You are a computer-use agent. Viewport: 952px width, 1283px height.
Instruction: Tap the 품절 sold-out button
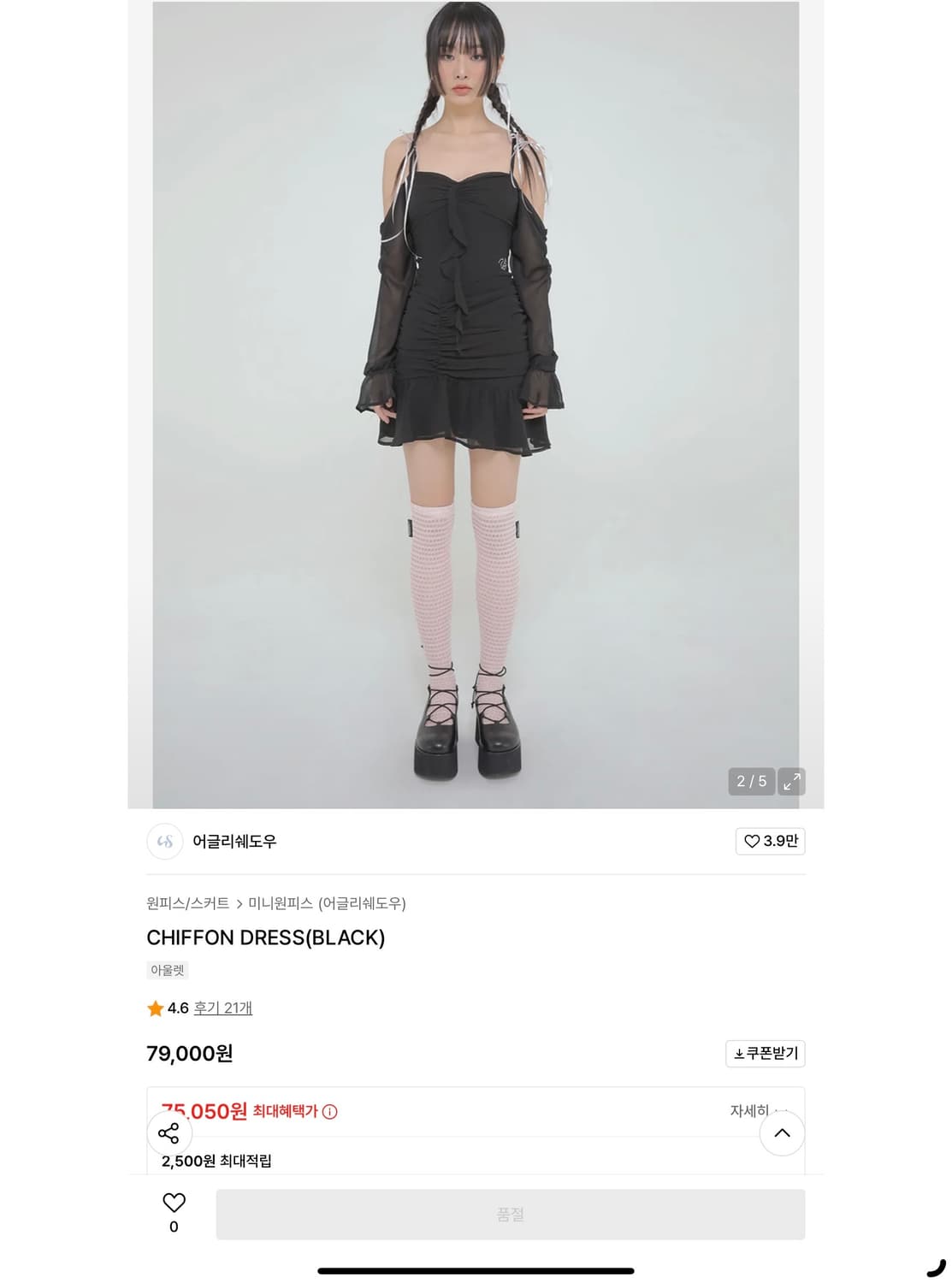pyautogui.click(x=511, y=1213)
